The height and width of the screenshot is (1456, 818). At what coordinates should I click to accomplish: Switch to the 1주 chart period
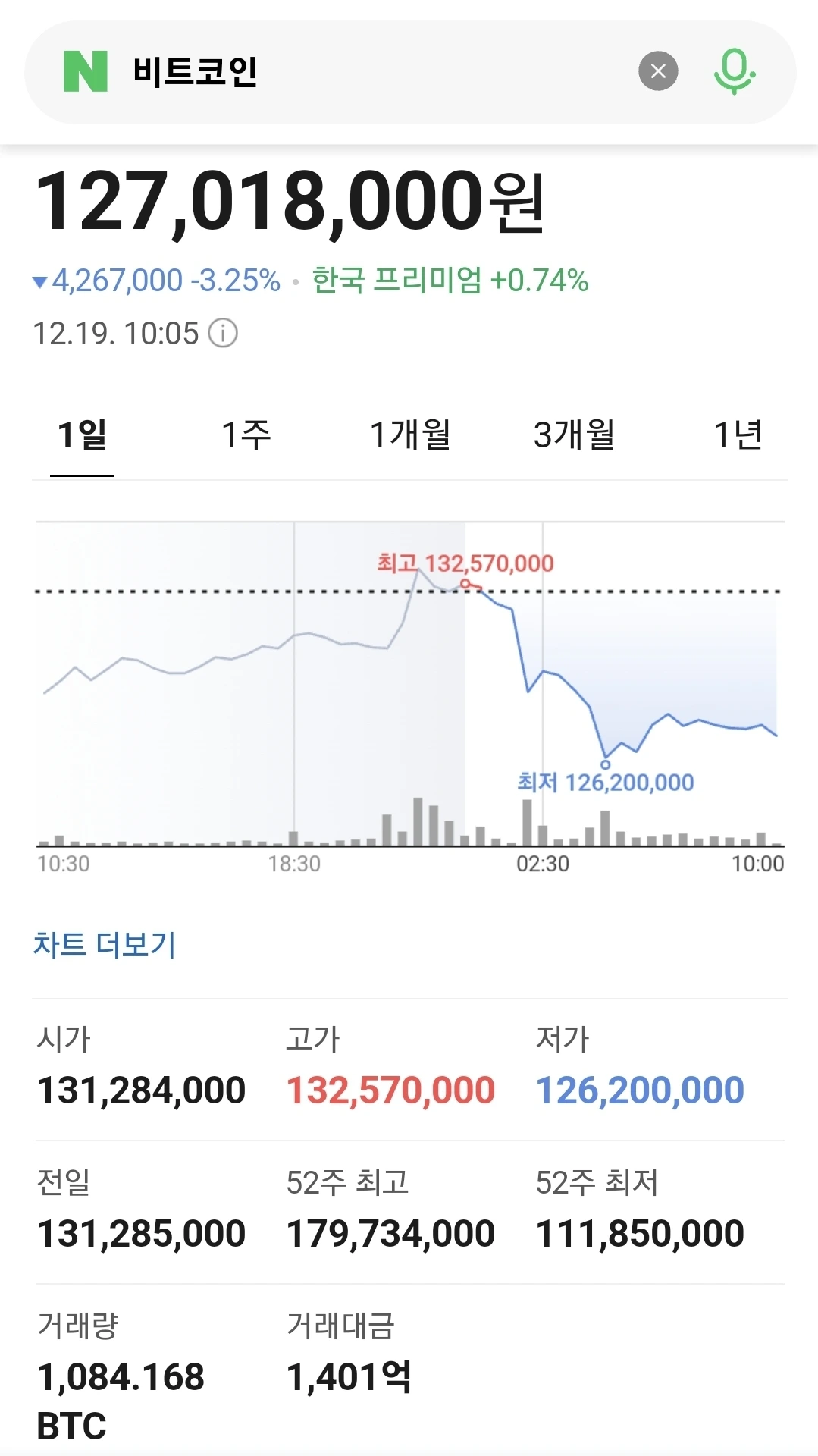point(246,435)
